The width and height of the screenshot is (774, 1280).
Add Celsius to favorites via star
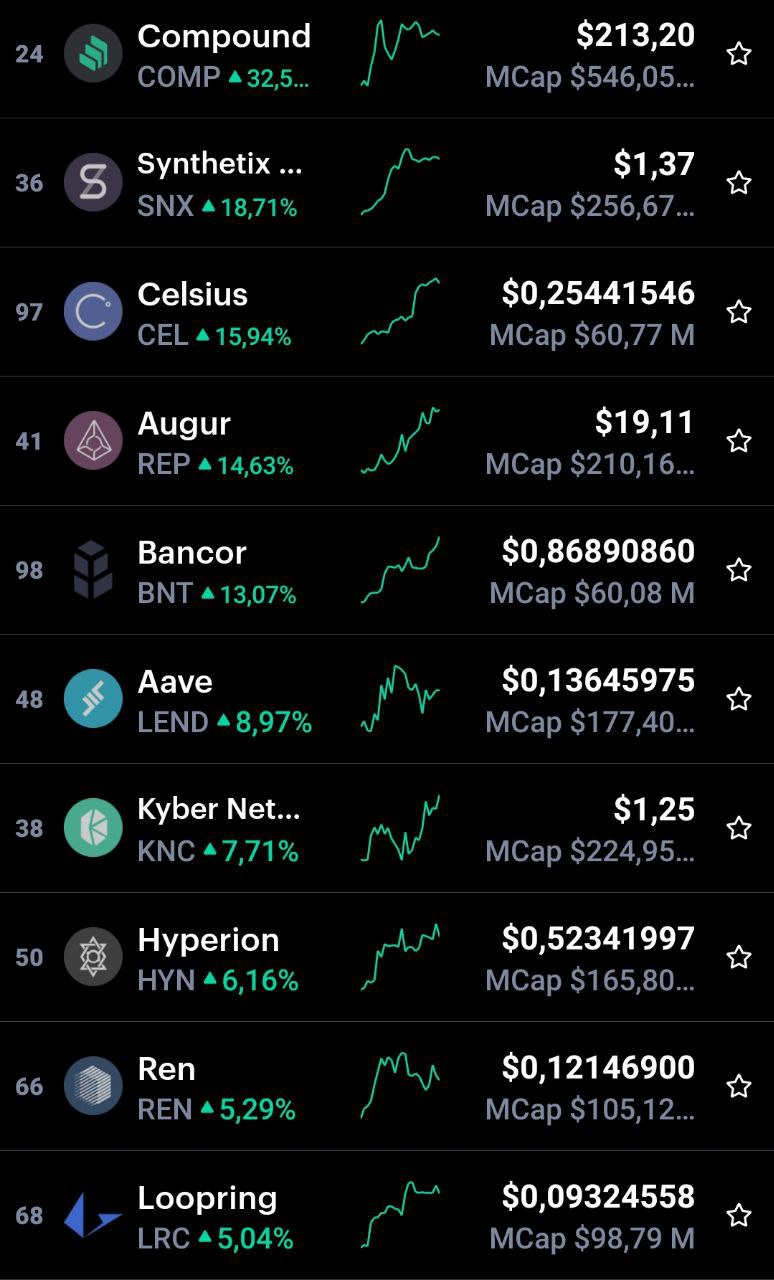pyautogui.click(x=739, y=312)
